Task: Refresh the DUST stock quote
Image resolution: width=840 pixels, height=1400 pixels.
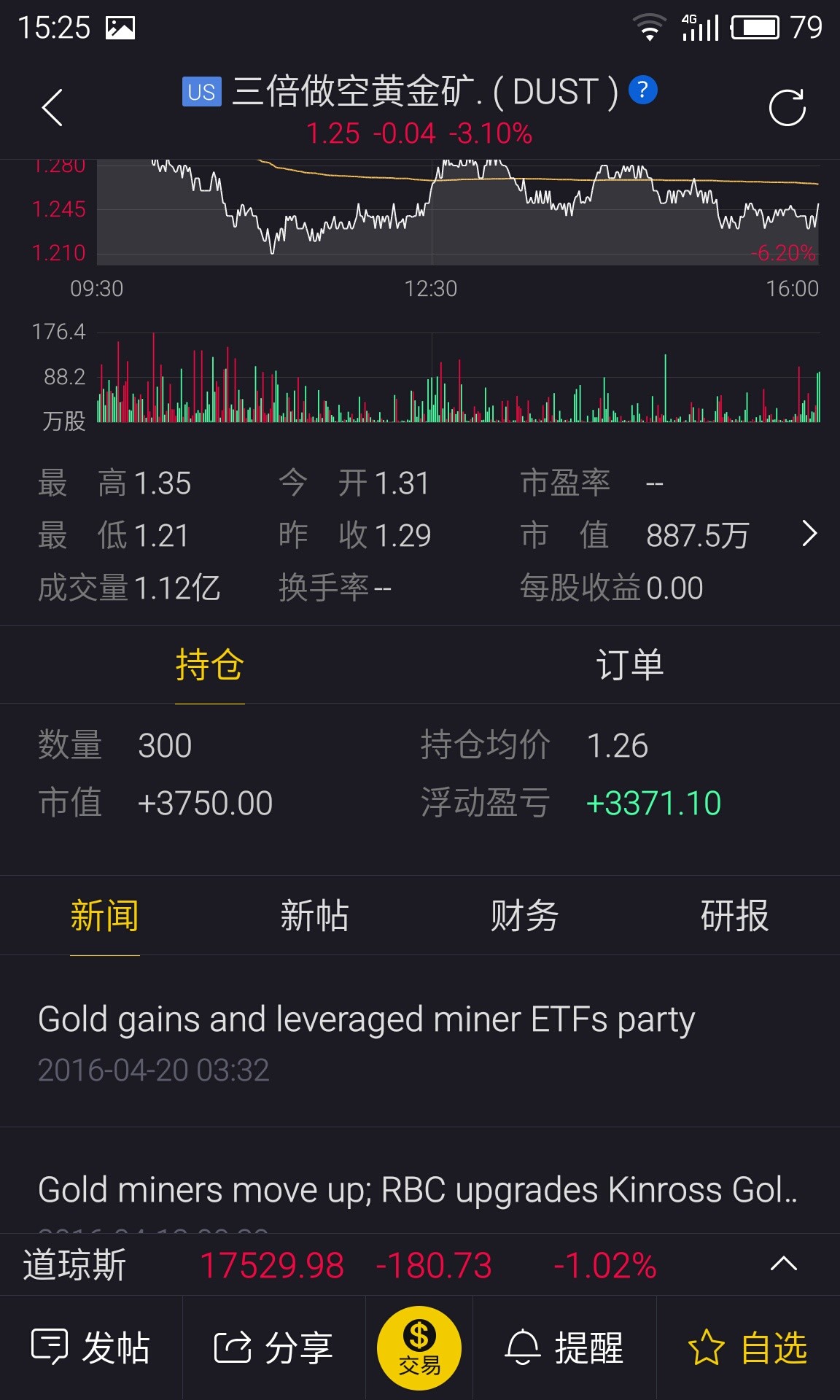Action: click(x=787, y=108)
